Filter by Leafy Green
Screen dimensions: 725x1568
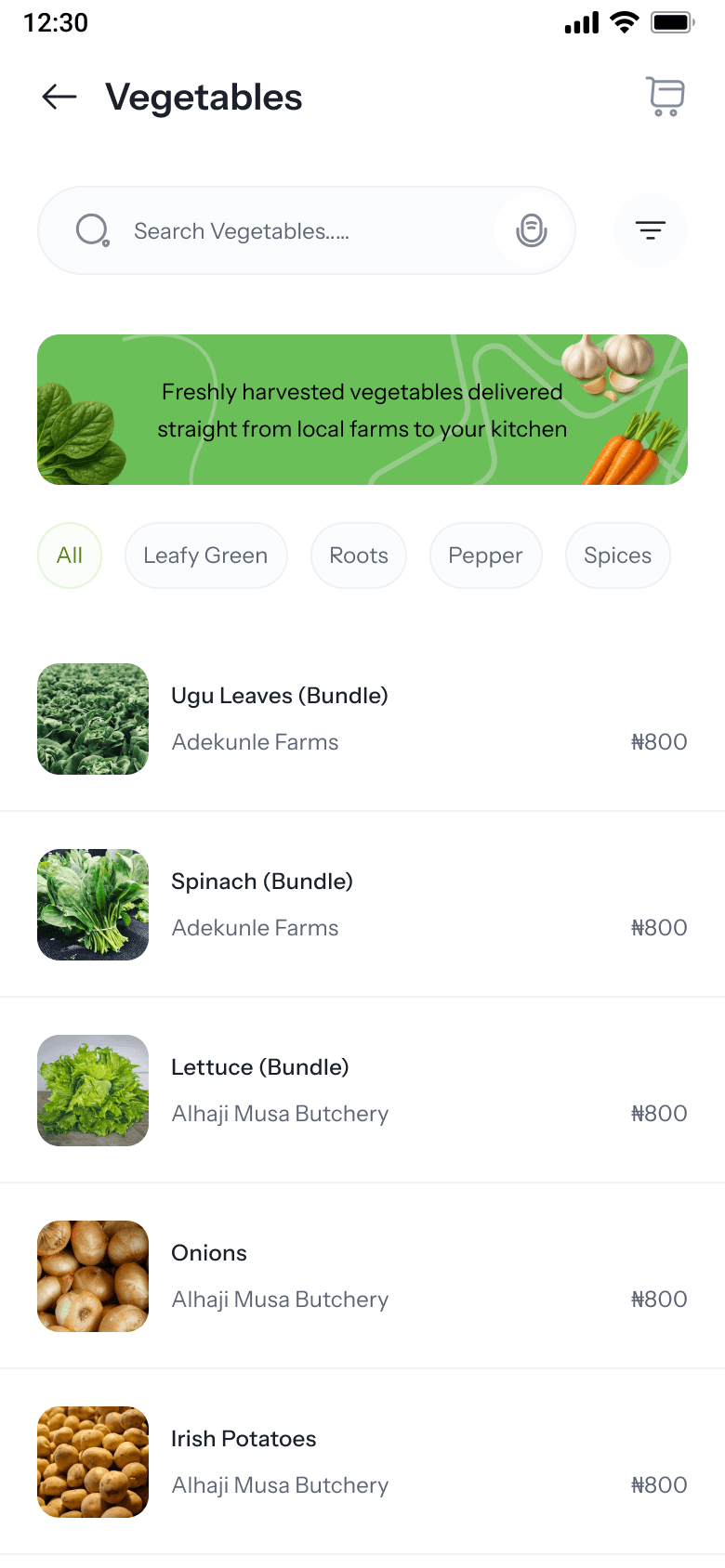[205, 555]
